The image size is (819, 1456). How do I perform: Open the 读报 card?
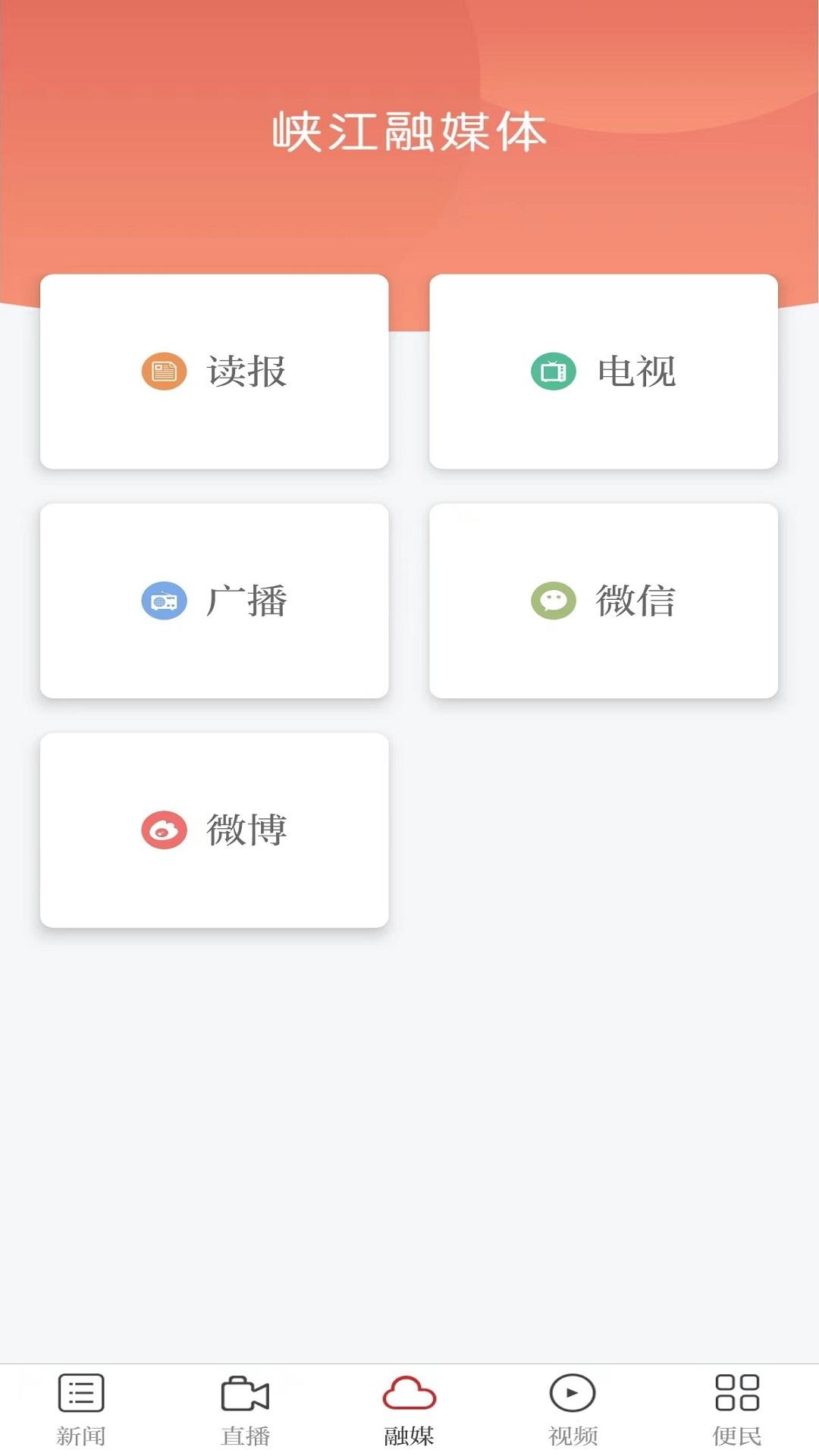(215, 372)
